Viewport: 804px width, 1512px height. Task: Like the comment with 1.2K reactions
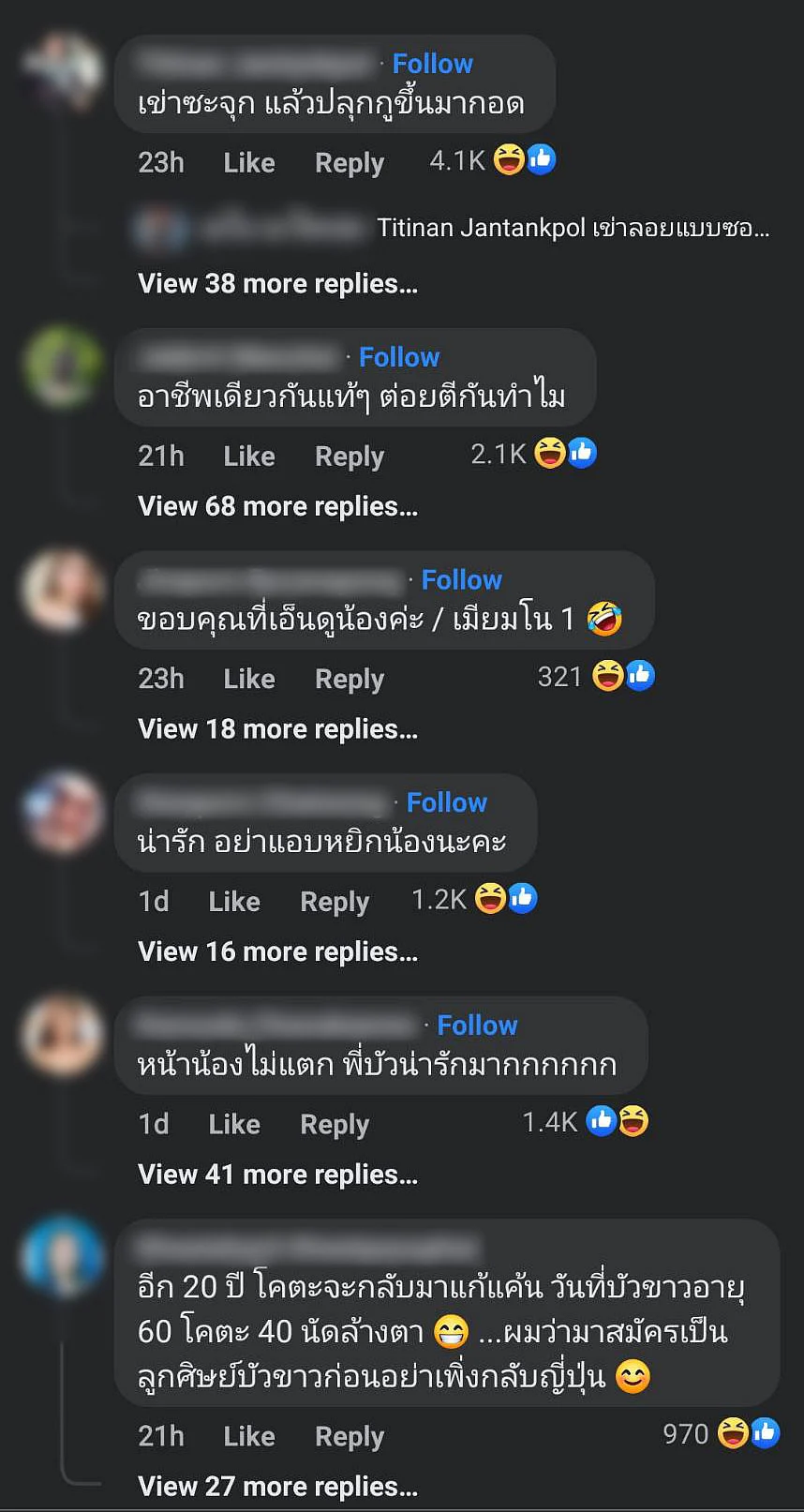pos(233,902)
